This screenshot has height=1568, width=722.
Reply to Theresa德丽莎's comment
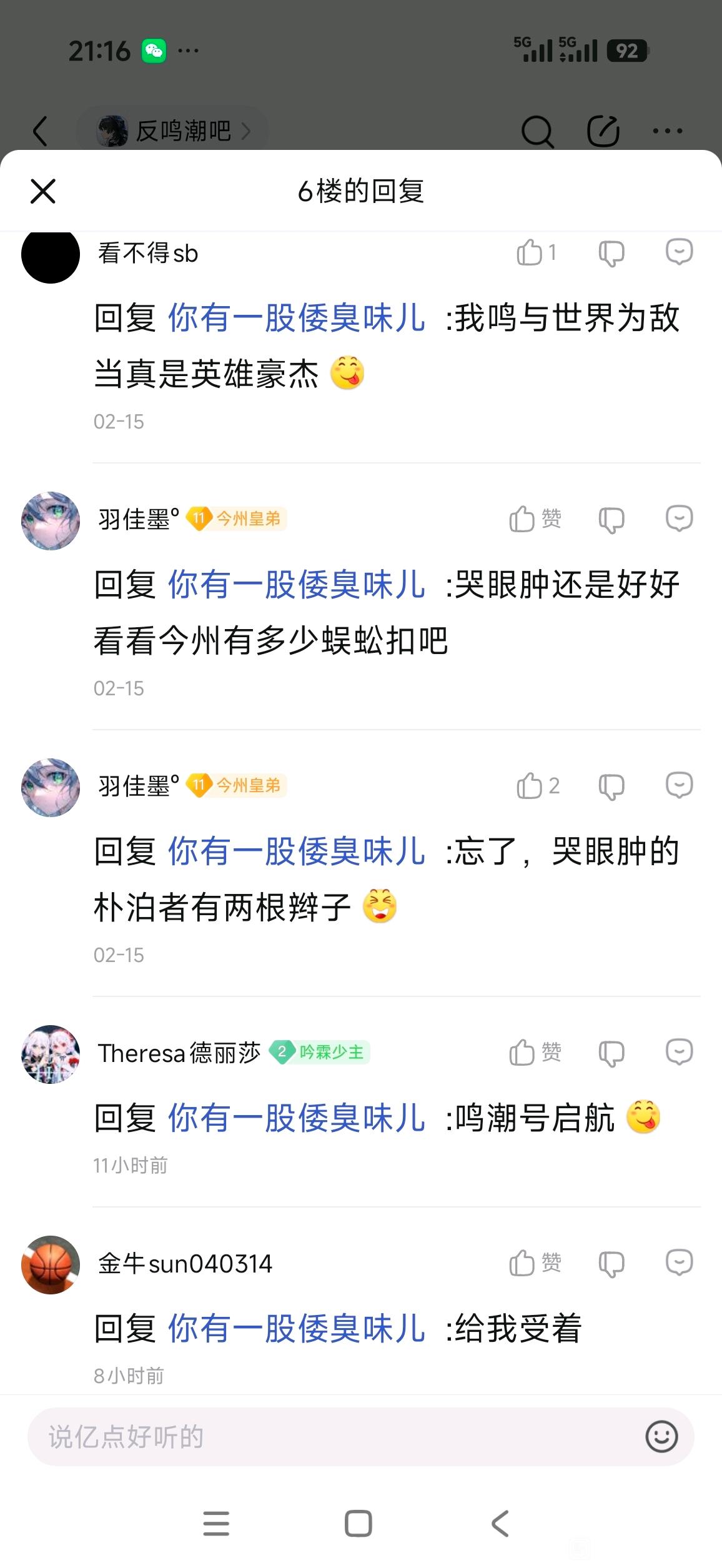click(679, 1052)
